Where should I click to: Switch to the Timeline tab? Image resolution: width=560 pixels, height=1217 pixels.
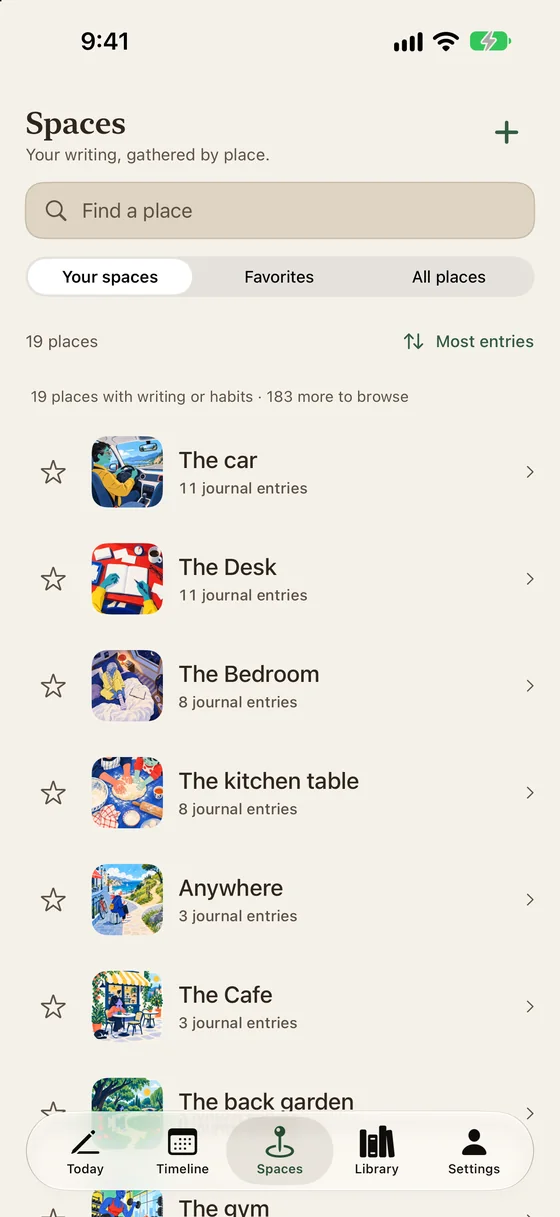[x=182, y=1151]
